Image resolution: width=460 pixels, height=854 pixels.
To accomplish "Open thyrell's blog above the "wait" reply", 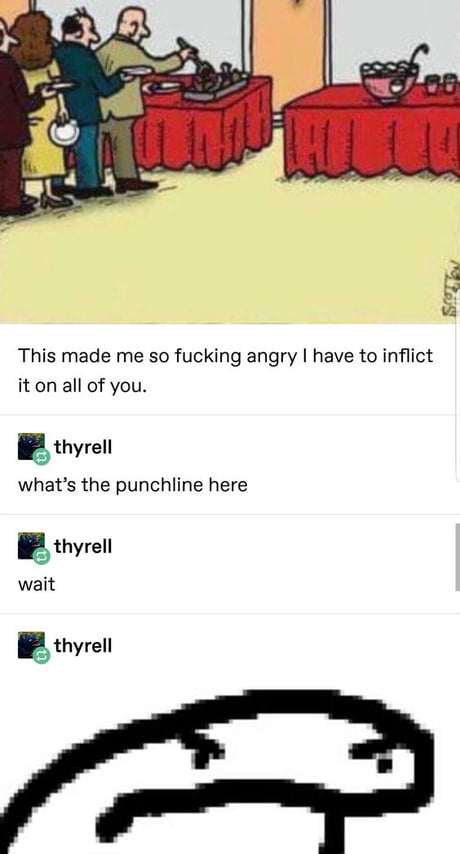I will click(83, 546).
